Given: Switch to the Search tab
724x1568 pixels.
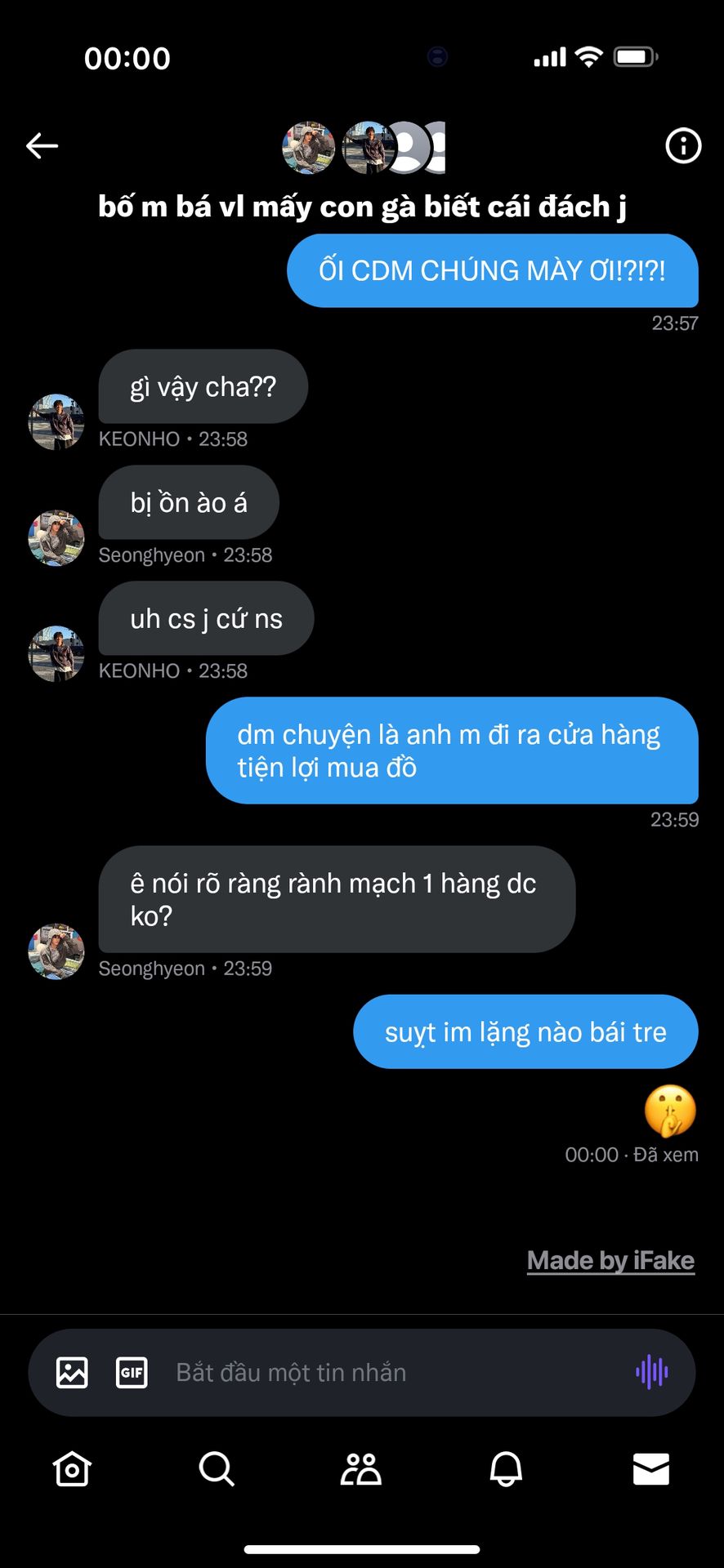Looking at the screenshot, I should 217,1469.
